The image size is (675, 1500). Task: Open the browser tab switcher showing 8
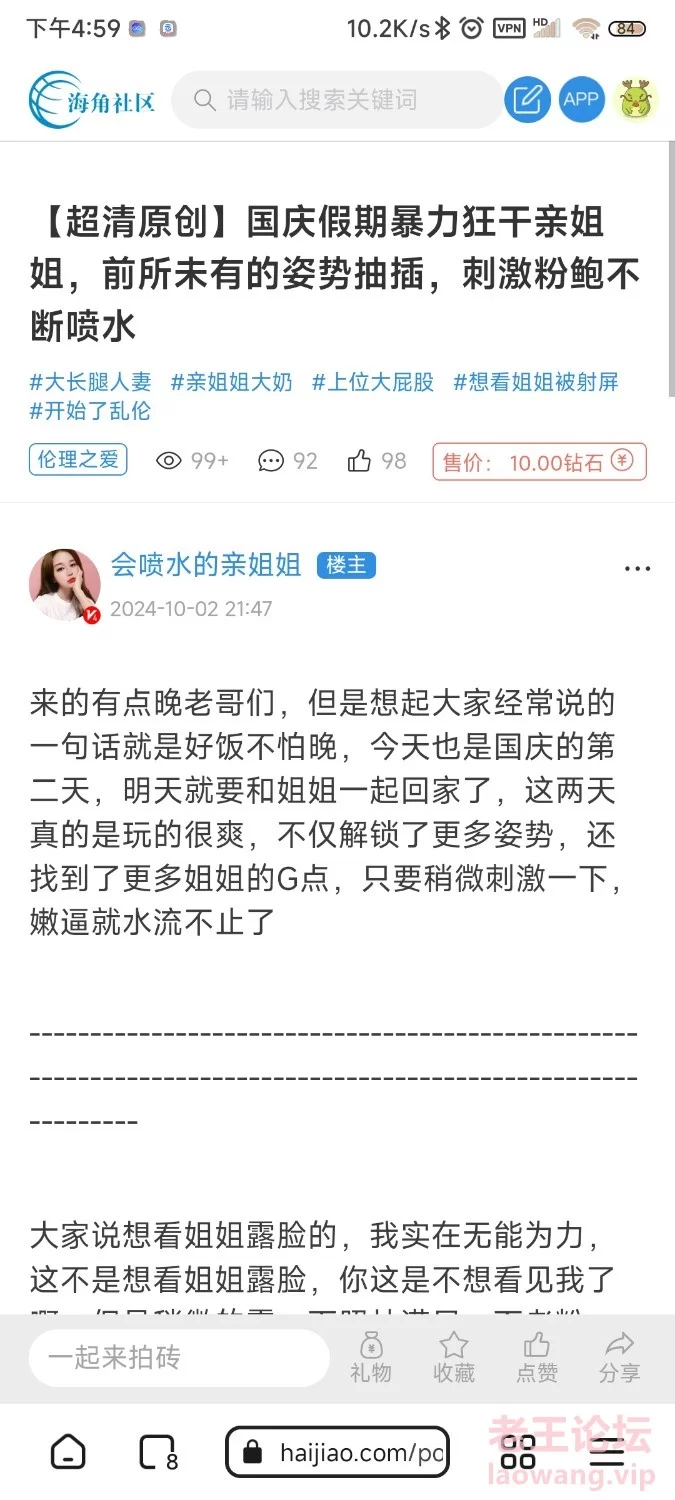point(157,1452)
